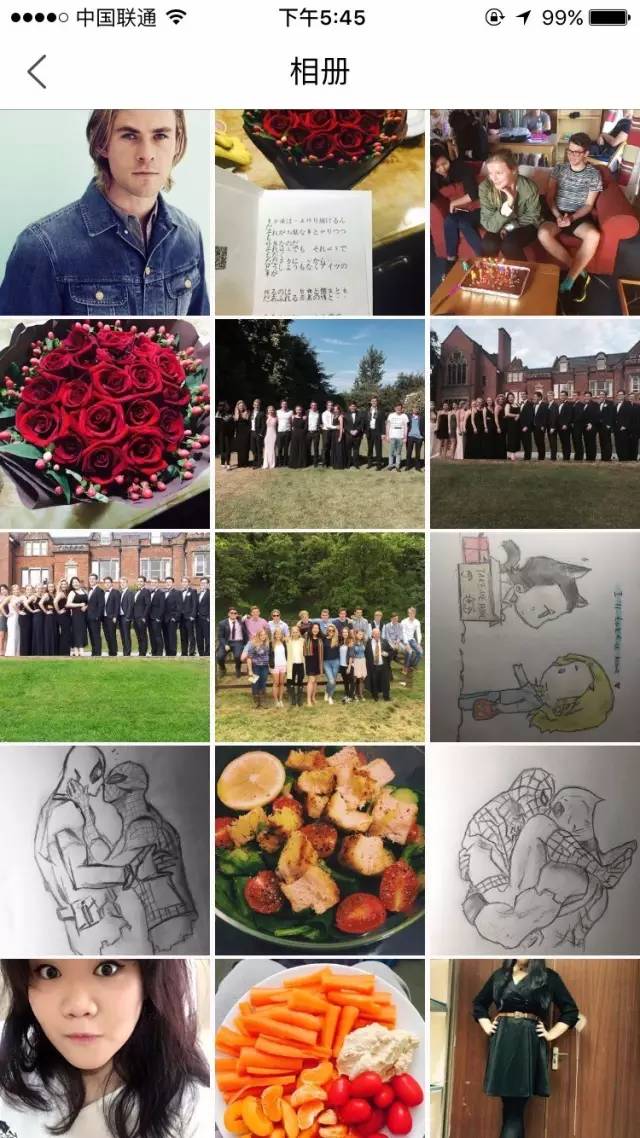Open the wide-eyed selfie photo
Viewport: 640px width, 1138px height.
[x=105, y=1048]
